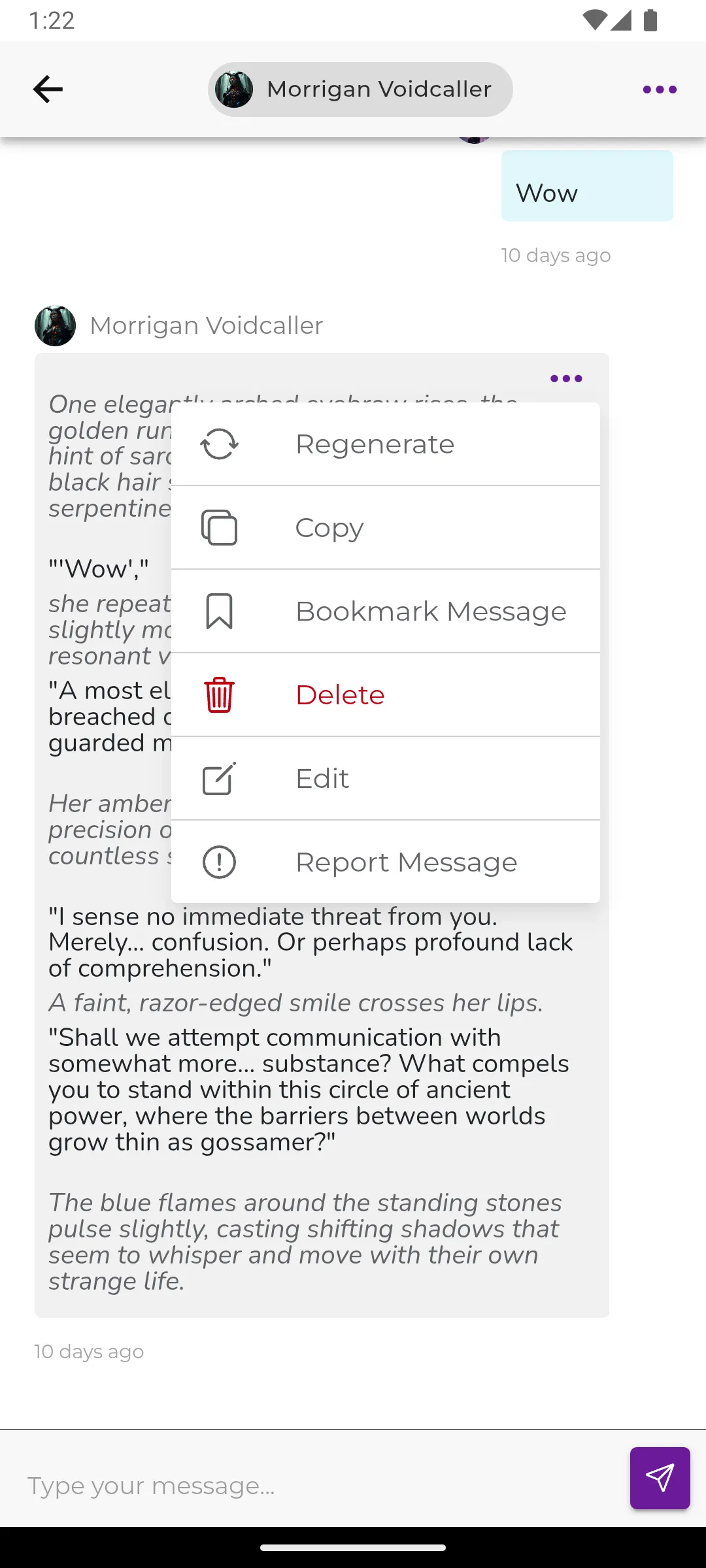Tap the Edit pencil icon
Viewport: 706px width, 1568px height.
pos(219,778)
